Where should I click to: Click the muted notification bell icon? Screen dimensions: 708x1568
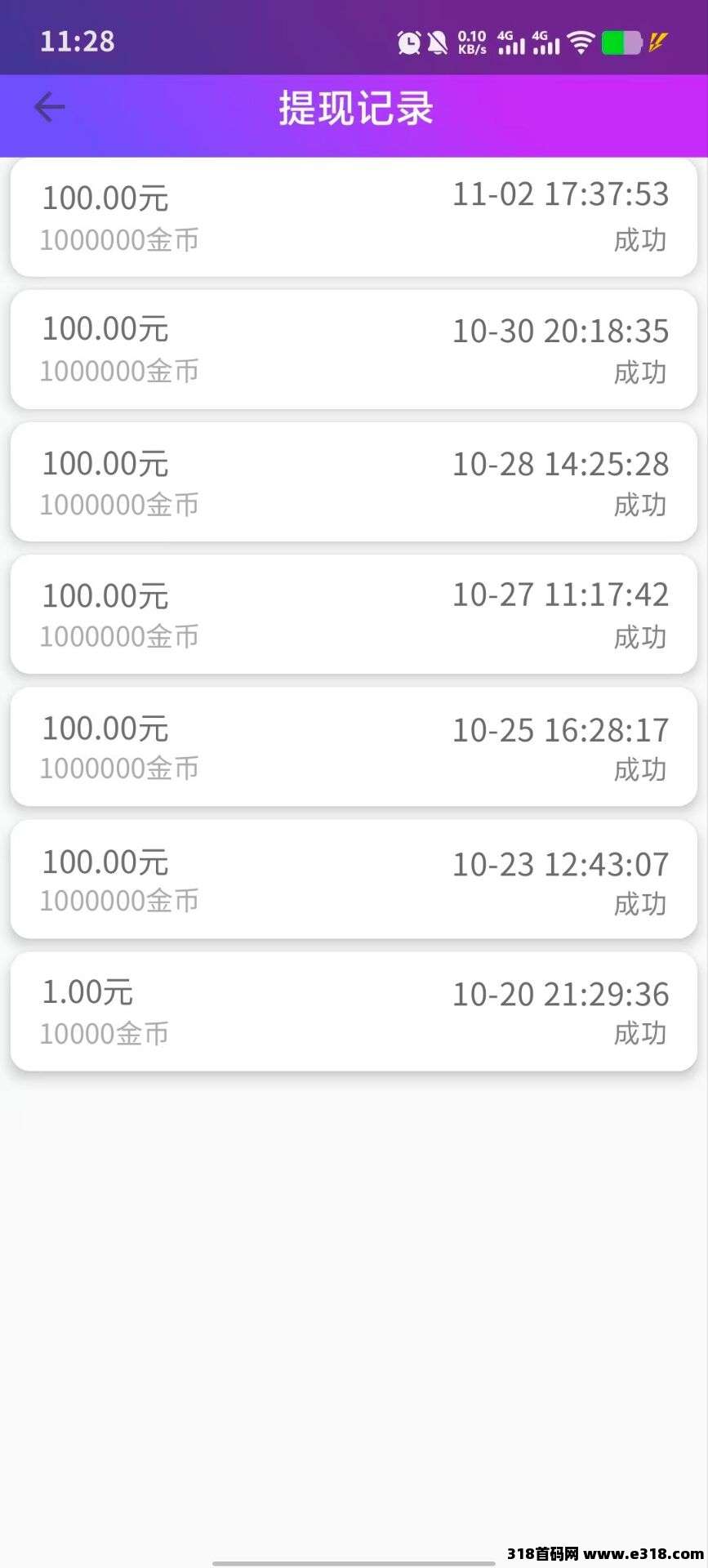[438, 41]
